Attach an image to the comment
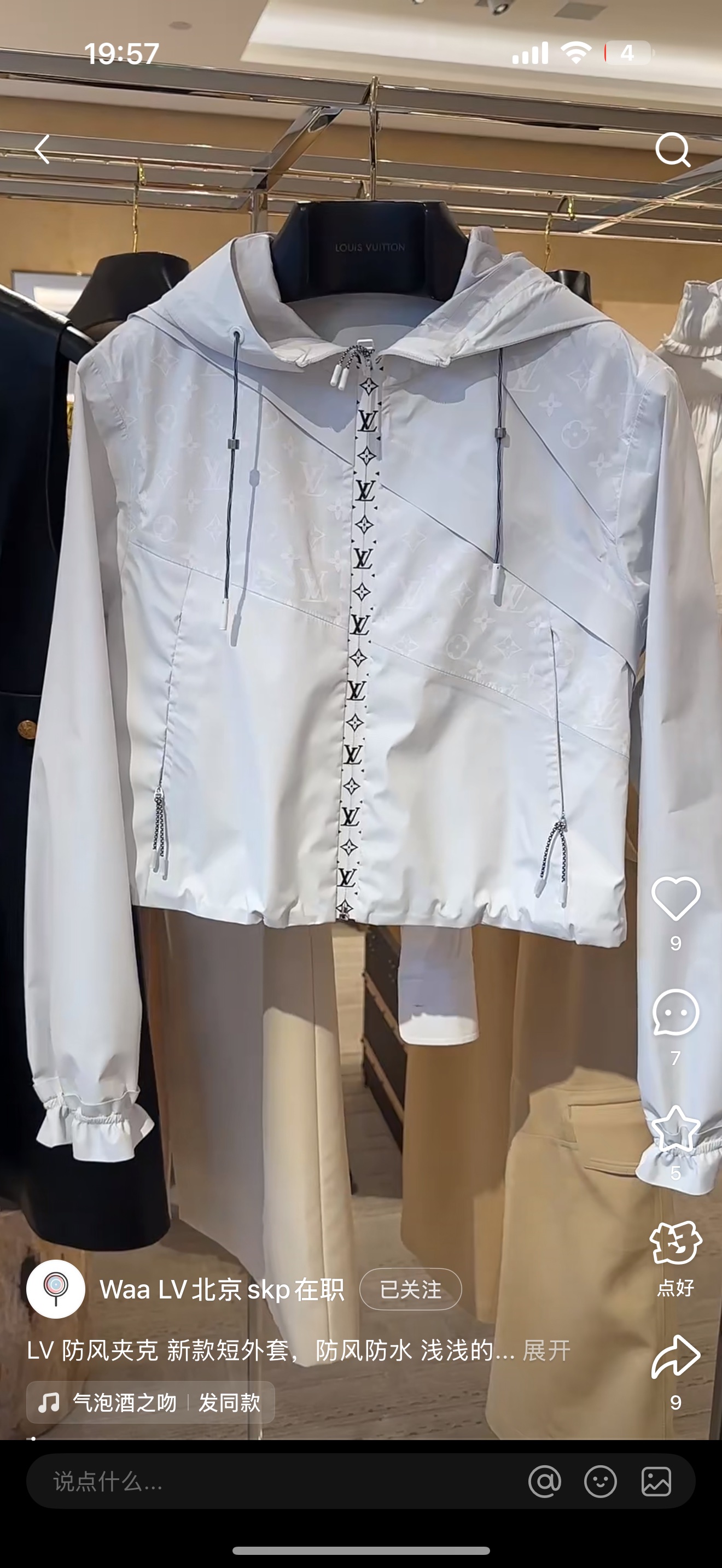This screenshot has height=1568, width=722. pyautogui.click(x=656, y=1482)
